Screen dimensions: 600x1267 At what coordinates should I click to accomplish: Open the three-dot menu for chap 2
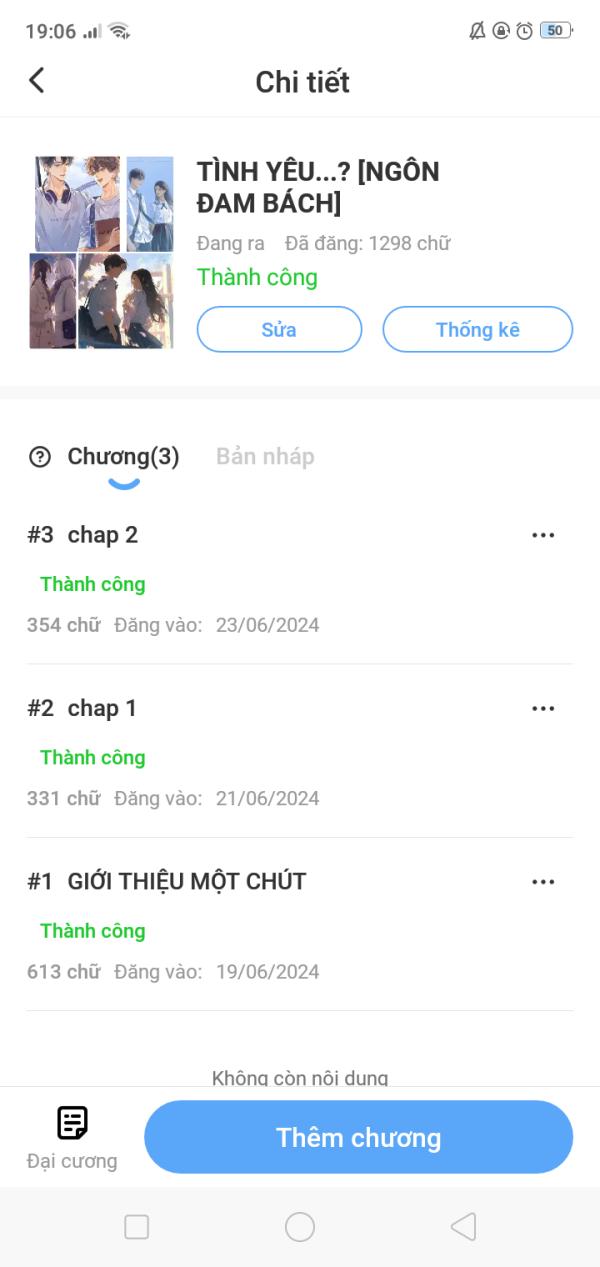tap(543, 535)
